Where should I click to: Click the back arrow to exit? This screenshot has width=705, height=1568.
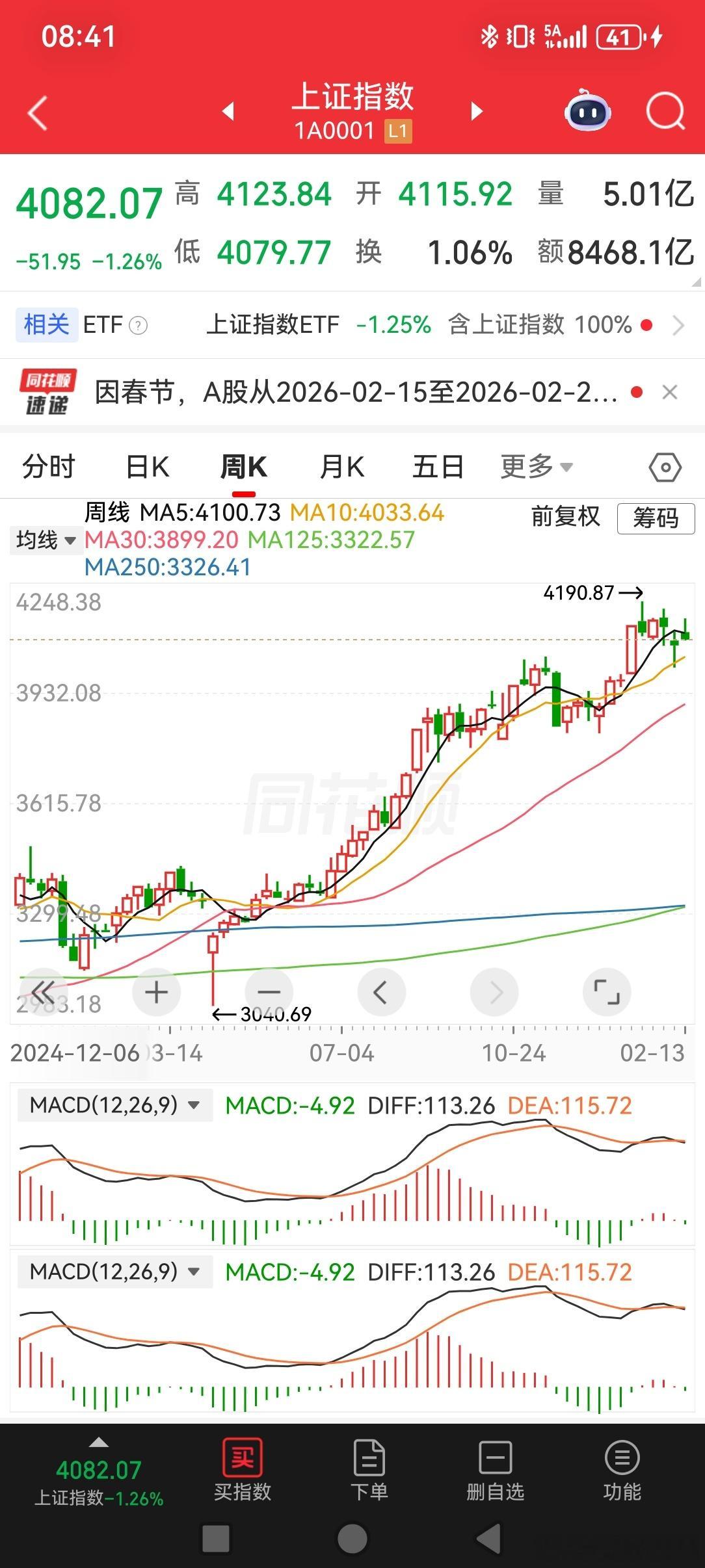click(x=36, y=112)
